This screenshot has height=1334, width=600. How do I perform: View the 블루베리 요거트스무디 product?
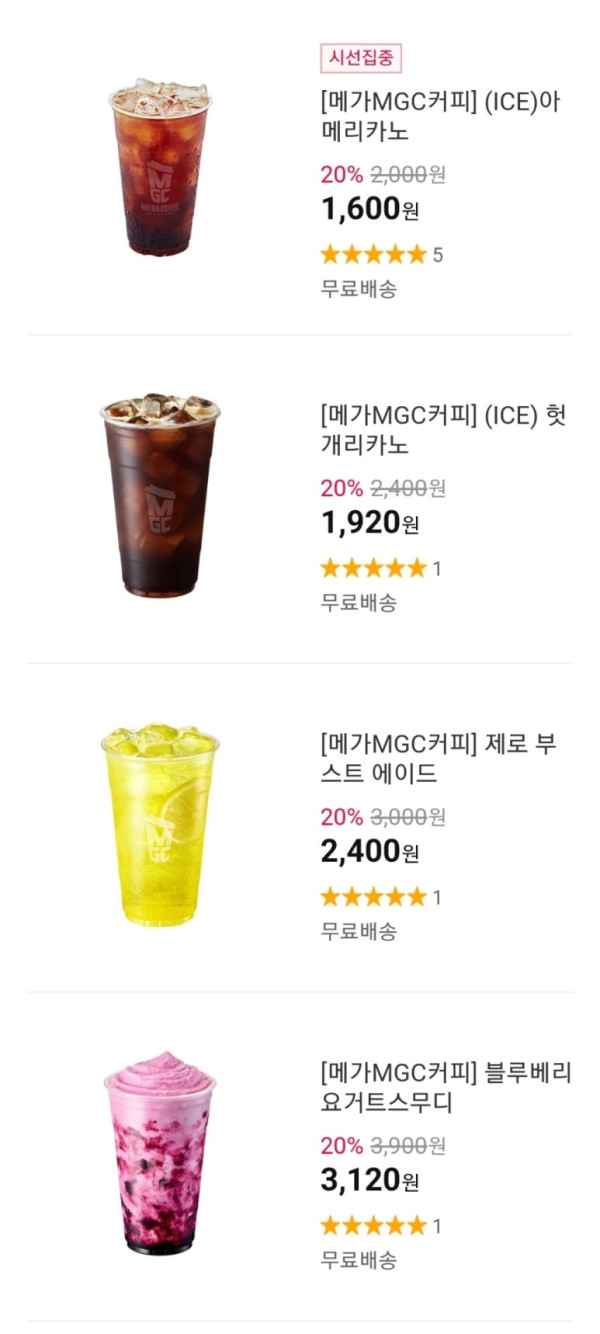click(444, 1088)
